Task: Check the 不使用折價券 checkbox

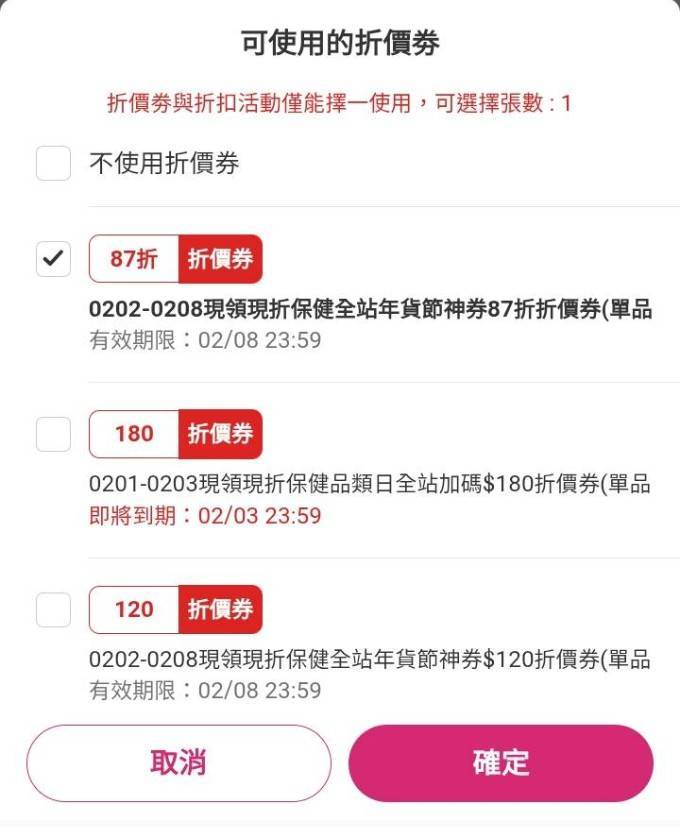Action: pos(53,163)
